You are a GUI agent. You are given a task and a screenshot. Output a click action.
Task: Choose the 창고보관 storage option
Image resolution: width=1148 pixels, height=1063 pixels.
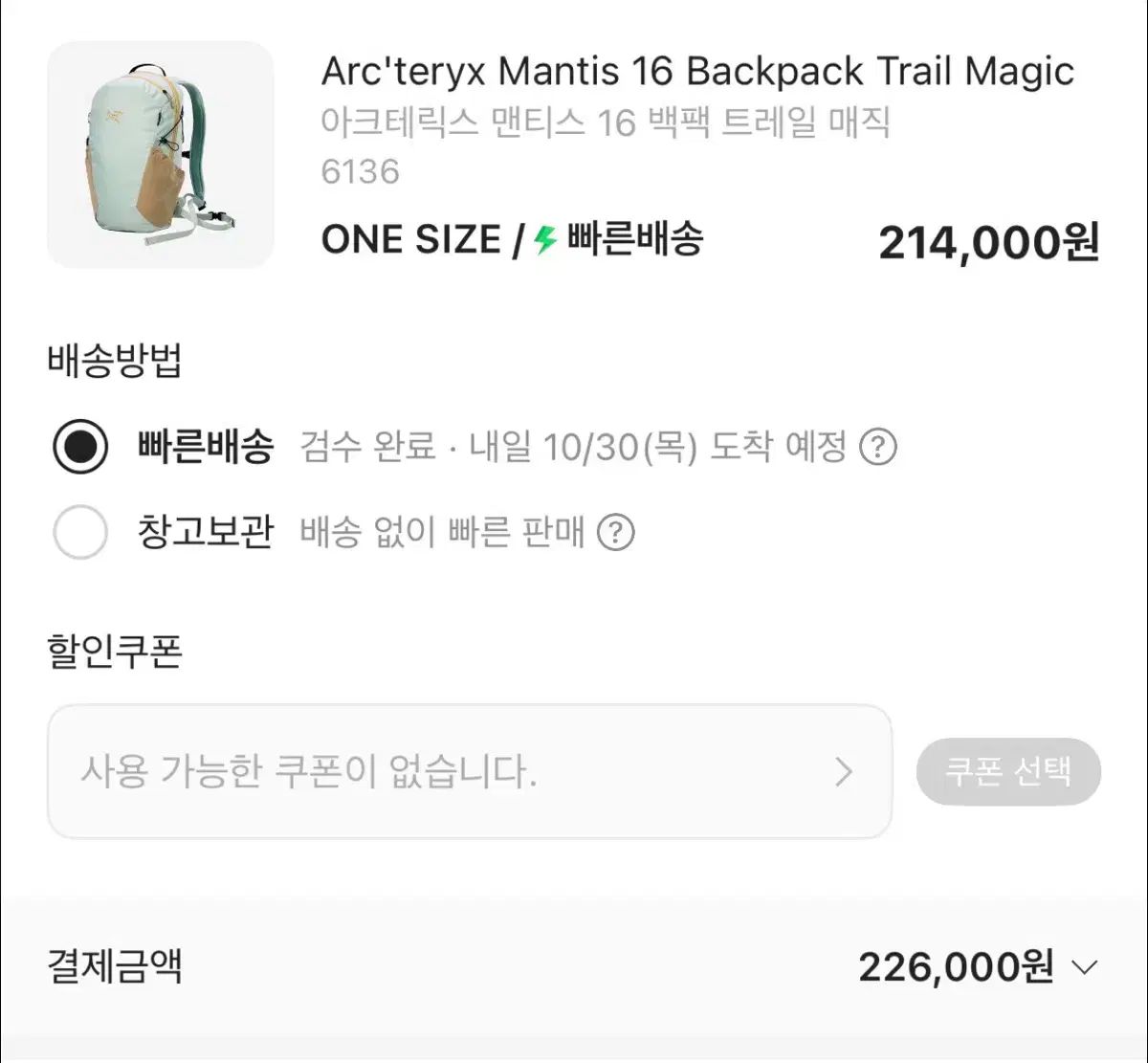(x=80, y=532)
